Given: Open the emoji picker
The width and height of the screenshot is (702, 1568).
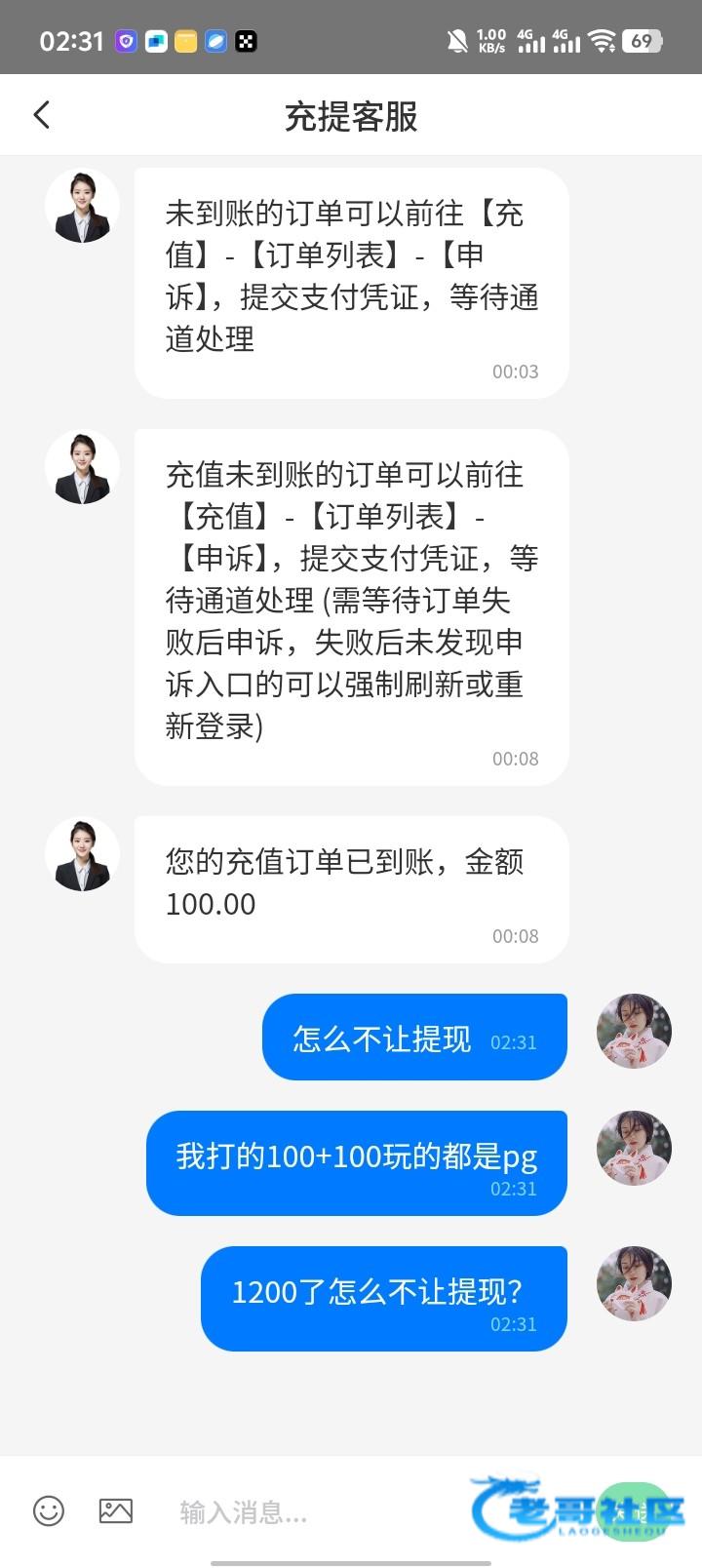Looking at the screenshot, I should click(49, 1510).
